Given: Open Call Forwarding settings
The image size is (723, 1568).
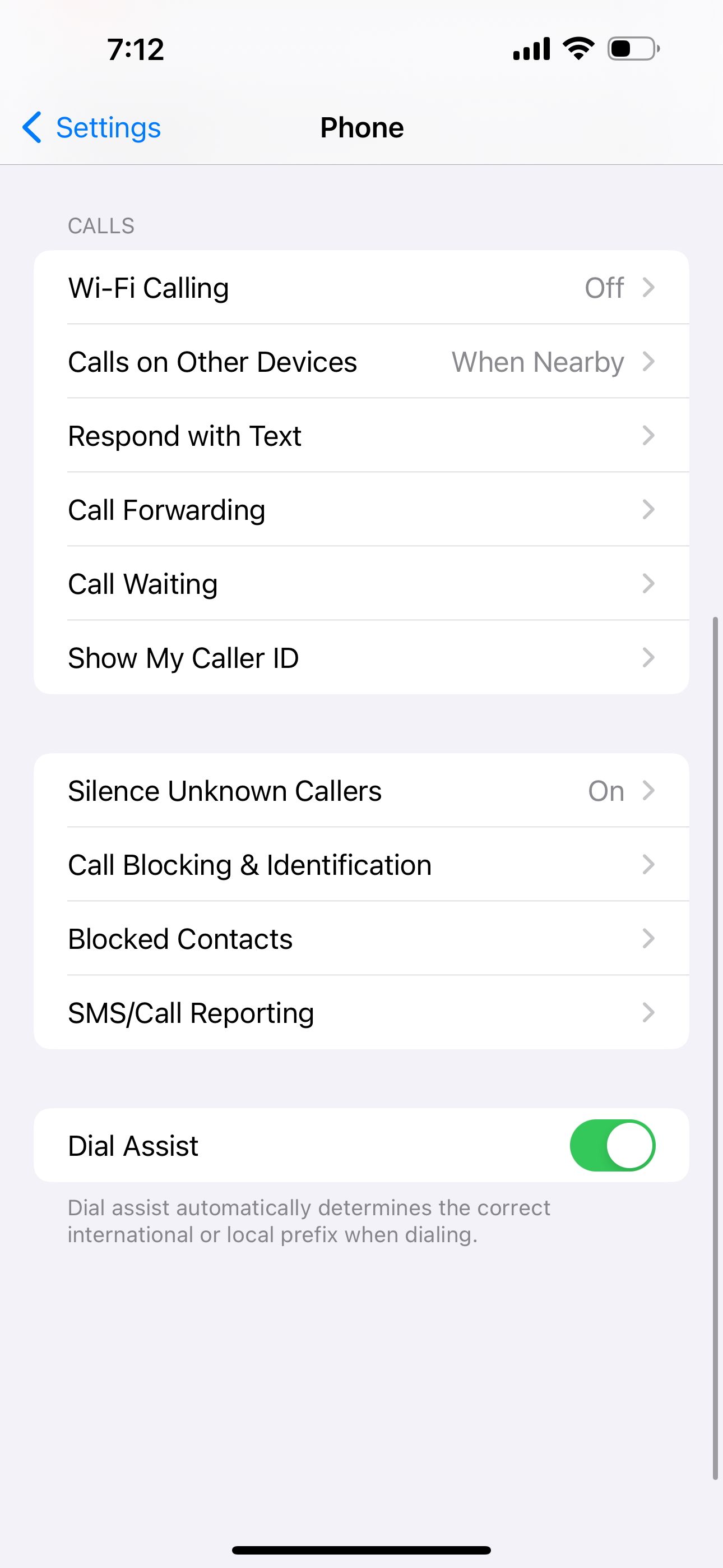Looking at the screenshot, I should (x=361, y=509).
